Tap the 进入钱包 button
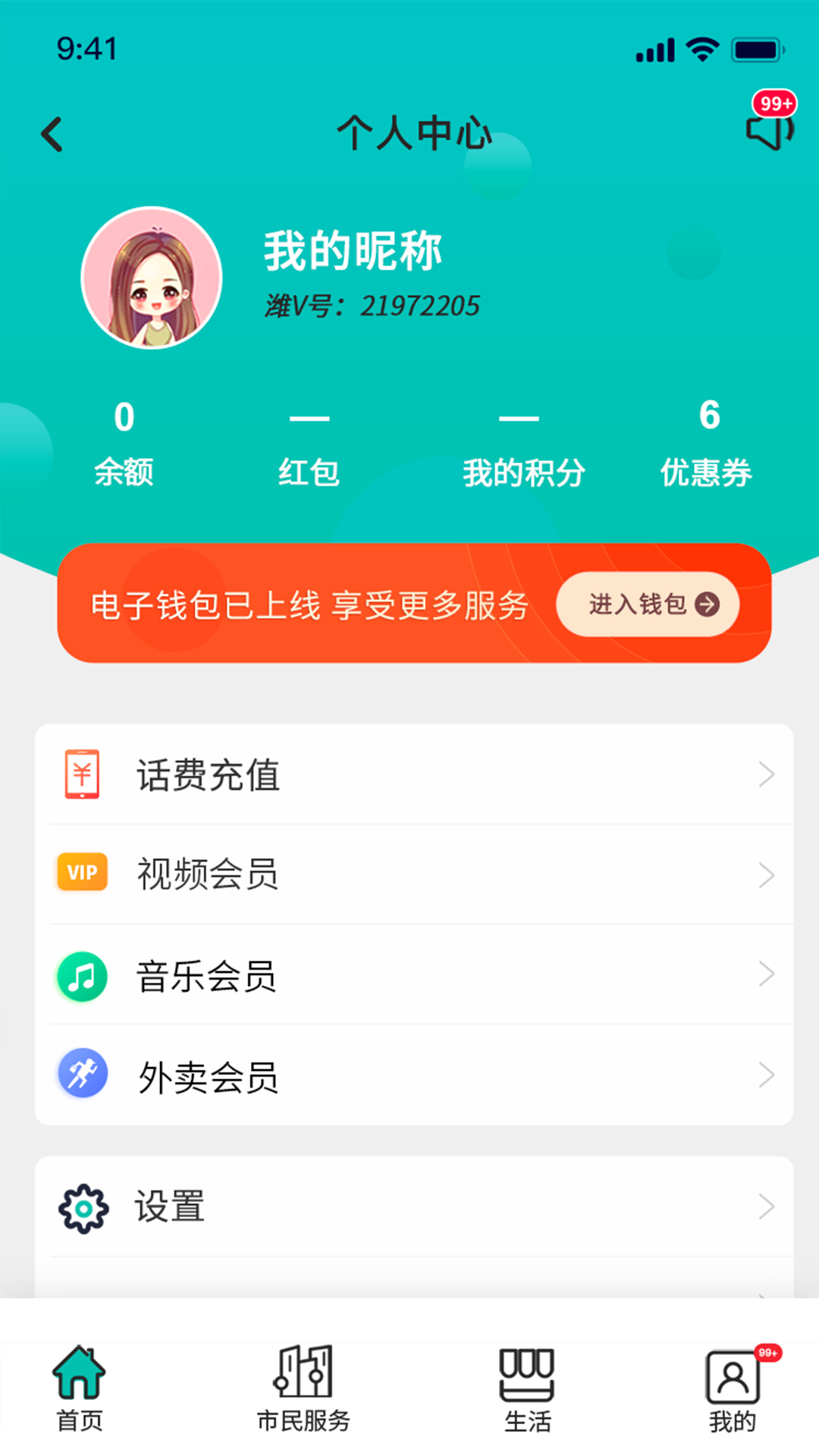The width and height of the screenshot is (819, 1456). point(648,604)
